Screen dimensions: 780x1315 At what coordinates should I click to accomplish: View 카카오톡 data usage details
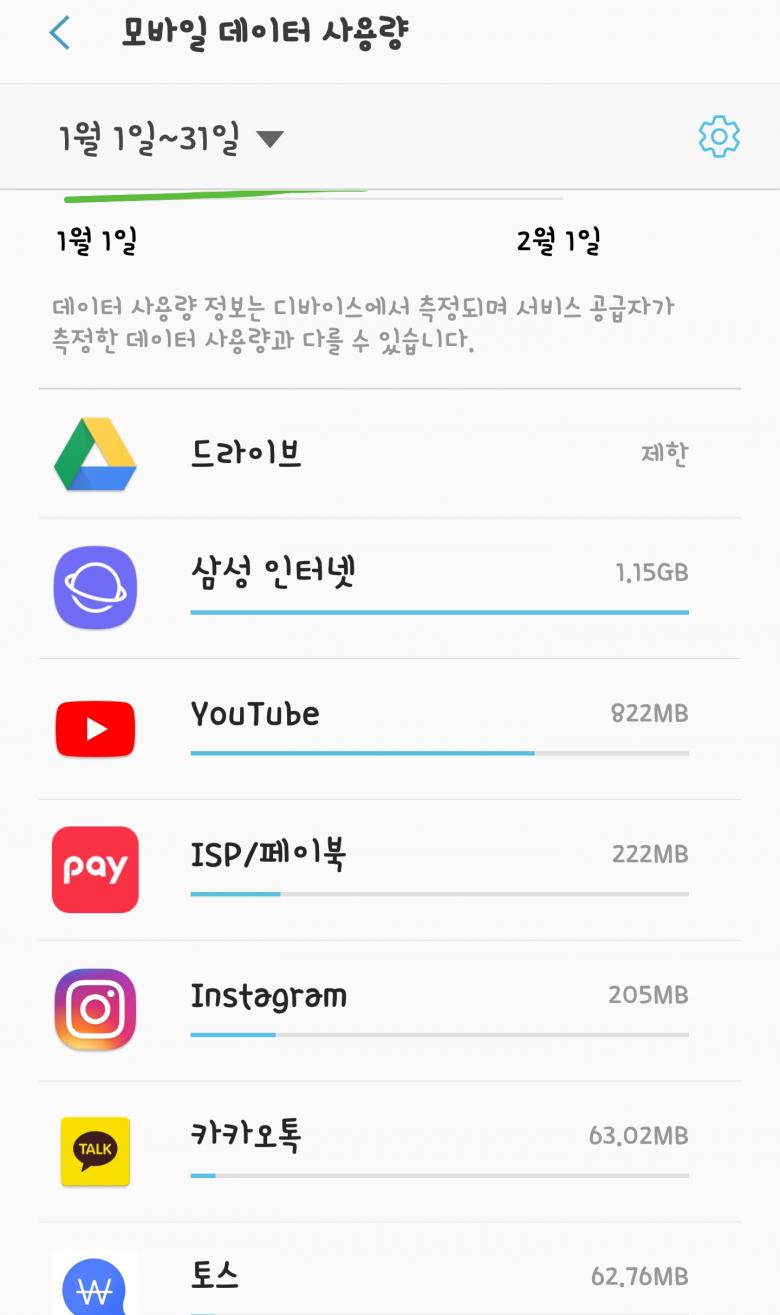390,1151
